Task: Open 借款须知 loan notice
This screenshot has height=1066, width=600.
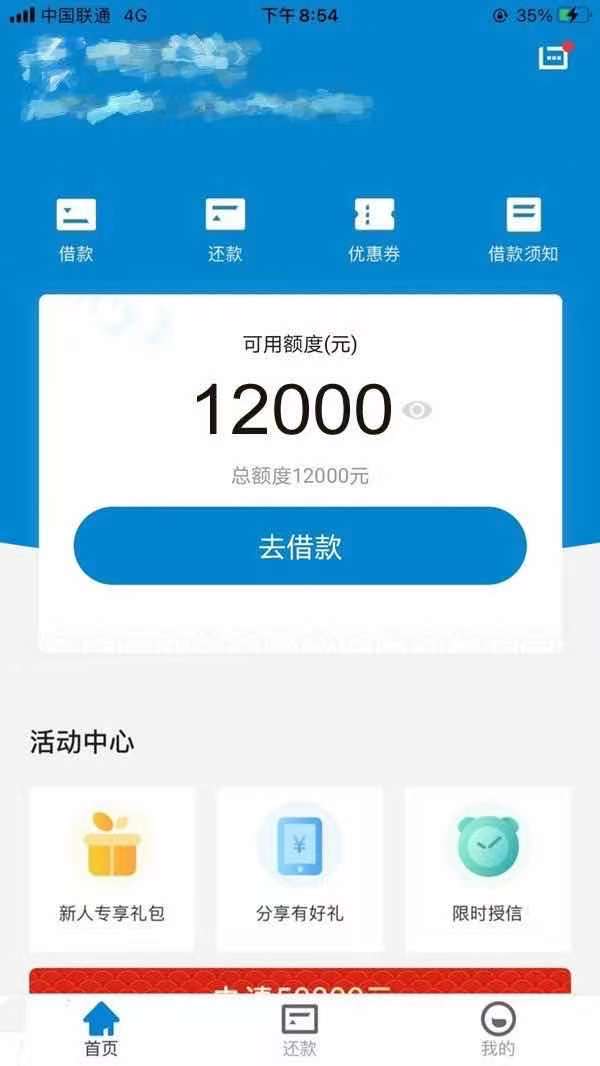Action: point(523,230)
